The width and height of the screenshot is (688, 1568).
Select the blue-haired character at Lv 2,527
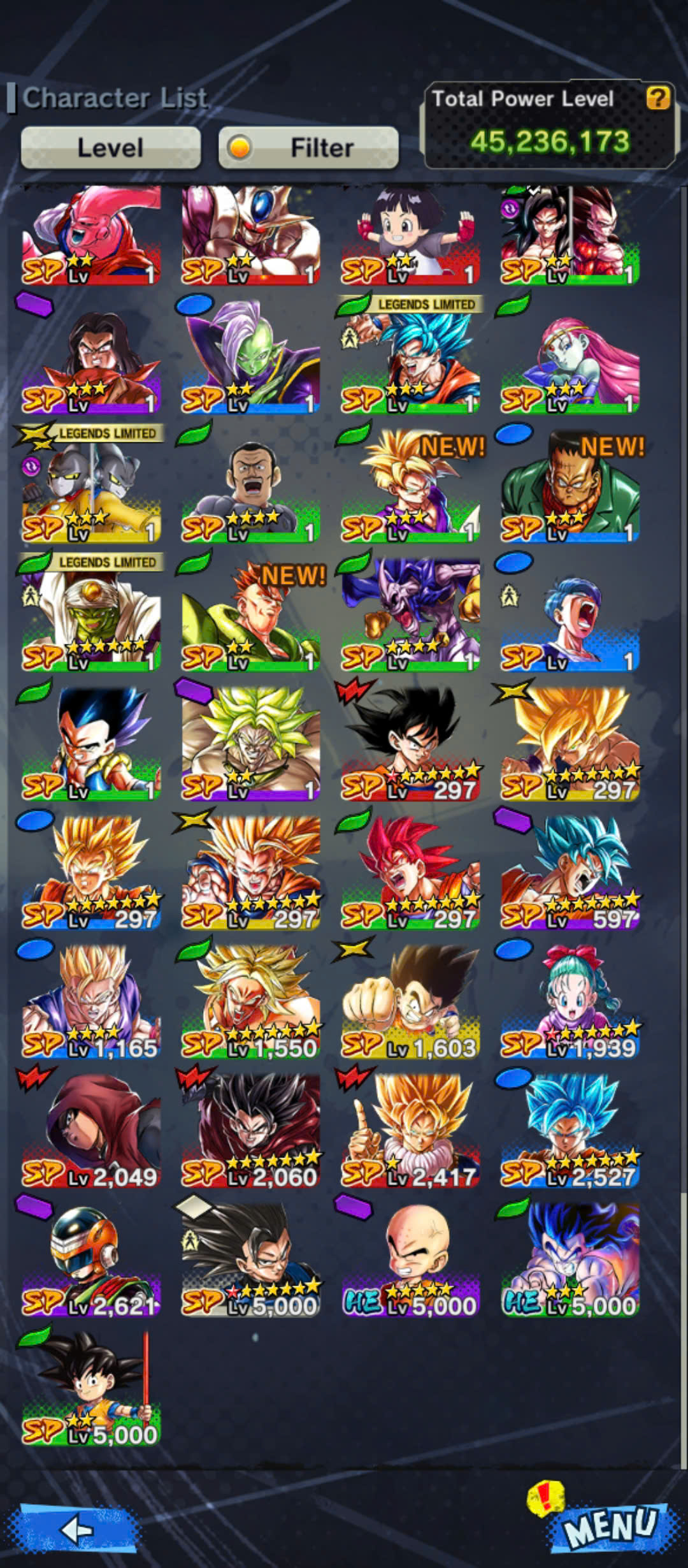(x=570, y=1129)
